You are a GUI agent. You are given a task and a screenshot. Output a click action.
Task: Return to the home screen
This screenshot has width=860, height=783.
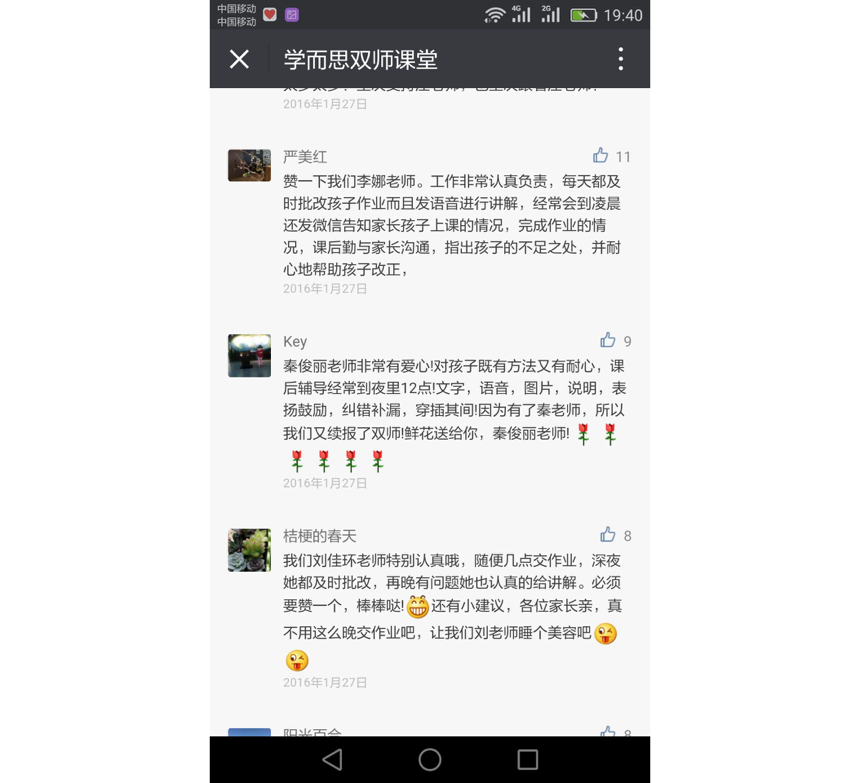pos(430,760)
